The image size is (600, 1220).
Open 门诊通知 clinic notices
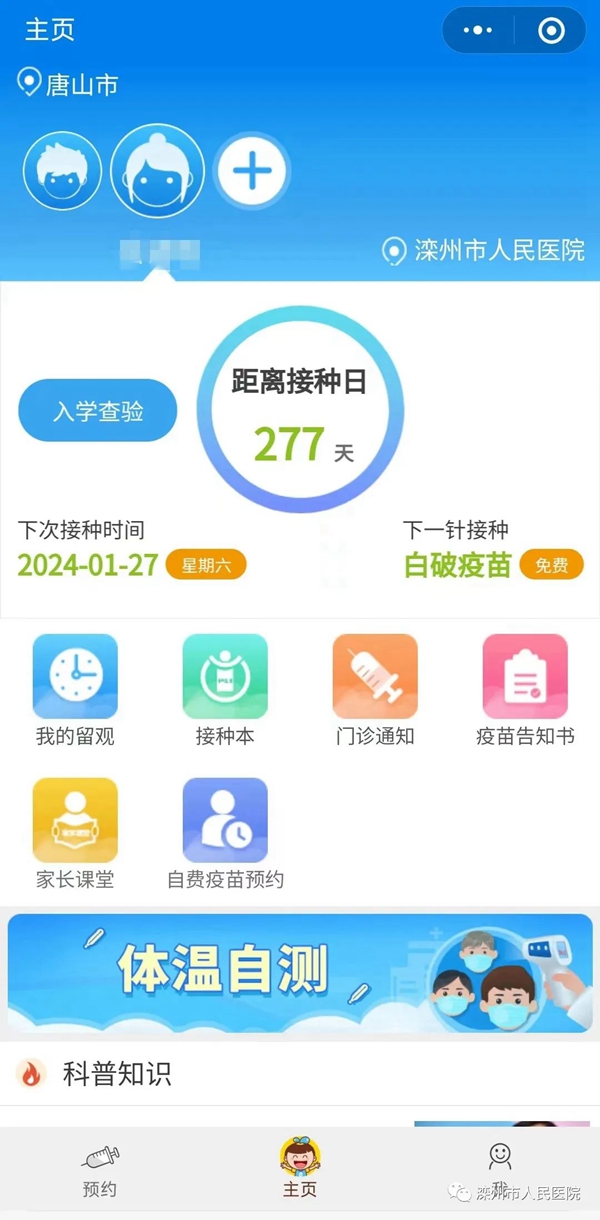[x=375, y=690]
